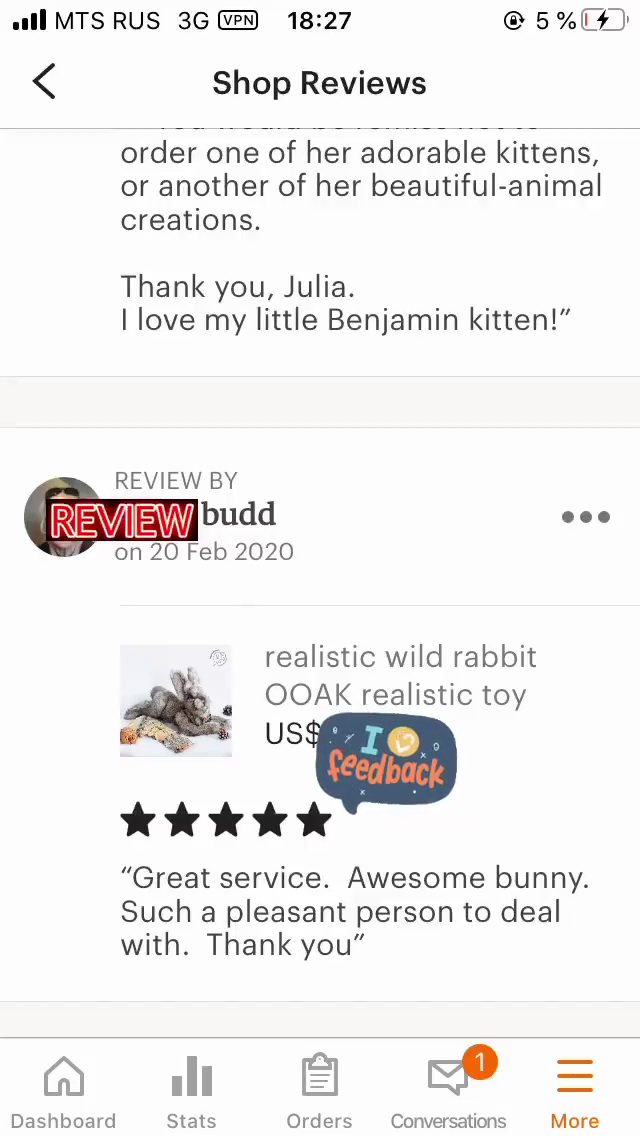Screen dimensions: 640x1136
Task: Go back from Shop Reviews
Action: (44, 82)
